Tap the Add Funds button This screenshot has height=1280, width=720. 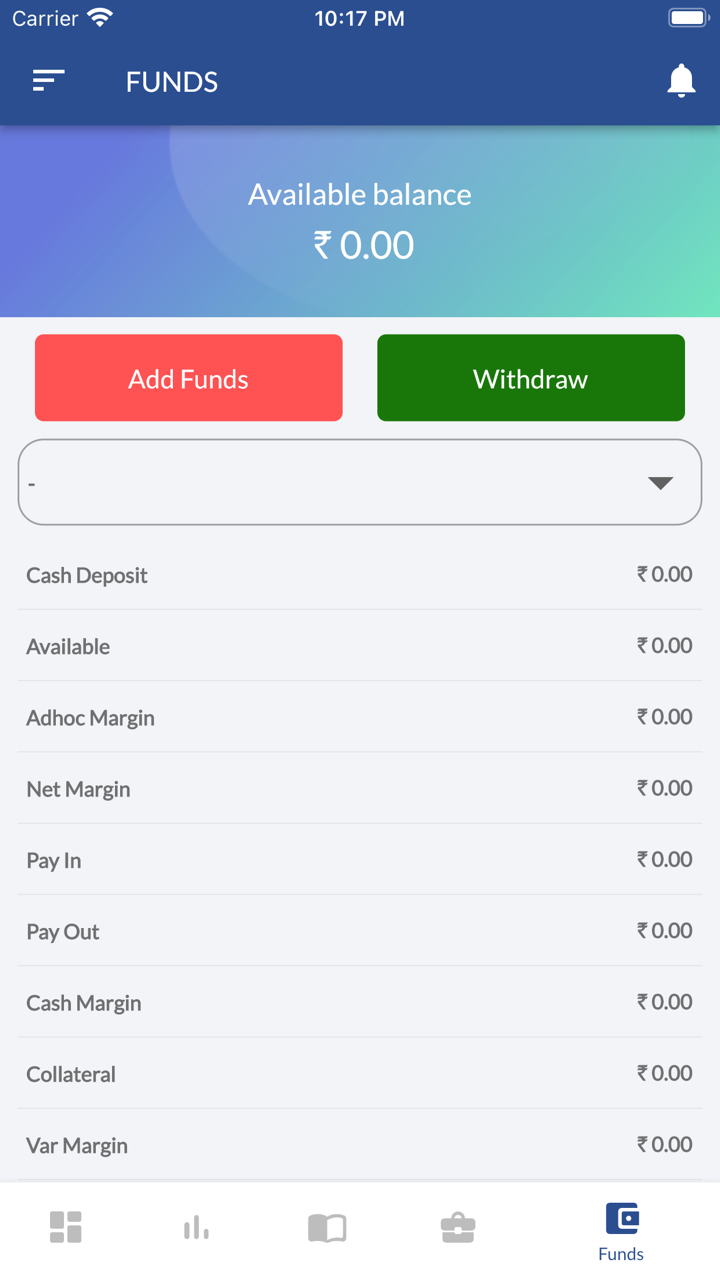click(x=189, y=378)
